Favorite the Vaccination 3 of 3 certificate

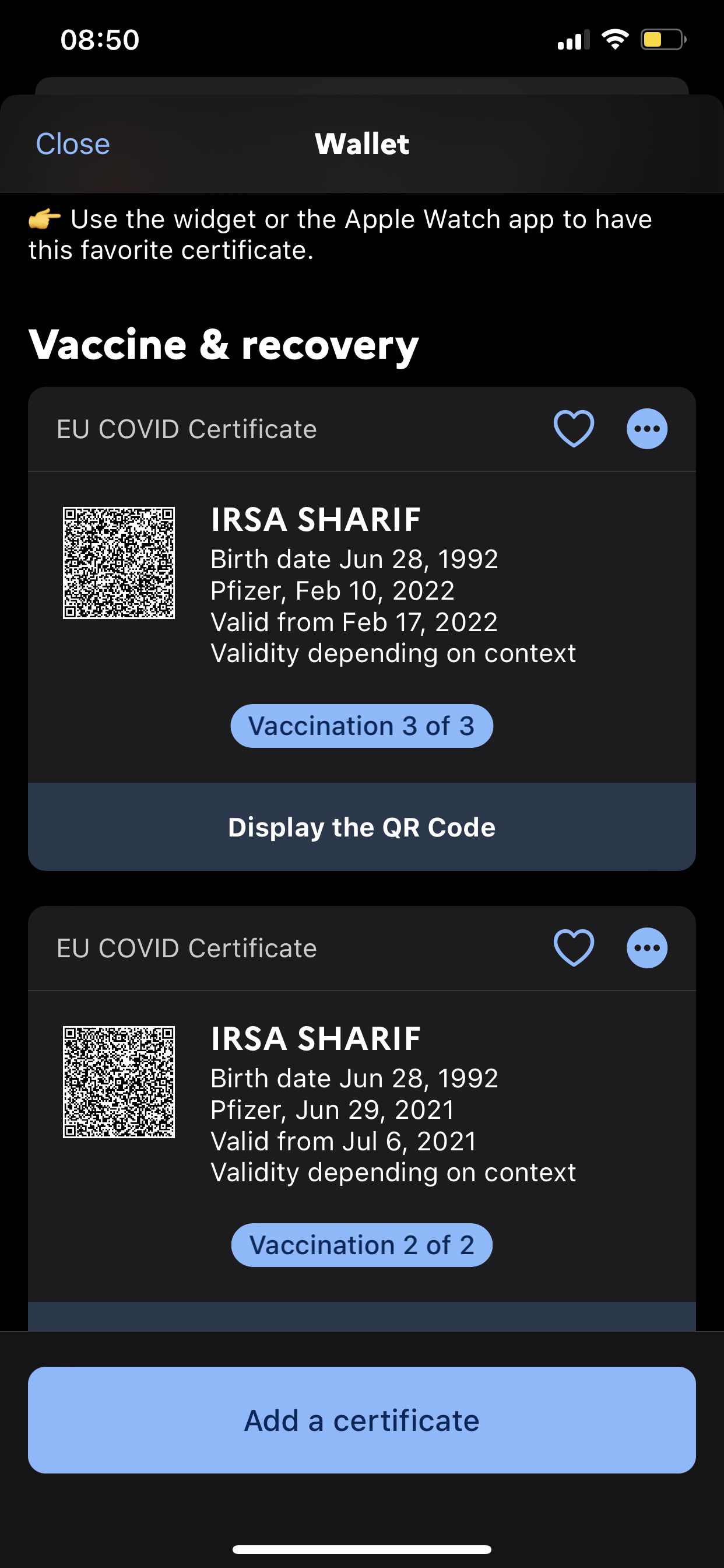(x=573, y=429)
